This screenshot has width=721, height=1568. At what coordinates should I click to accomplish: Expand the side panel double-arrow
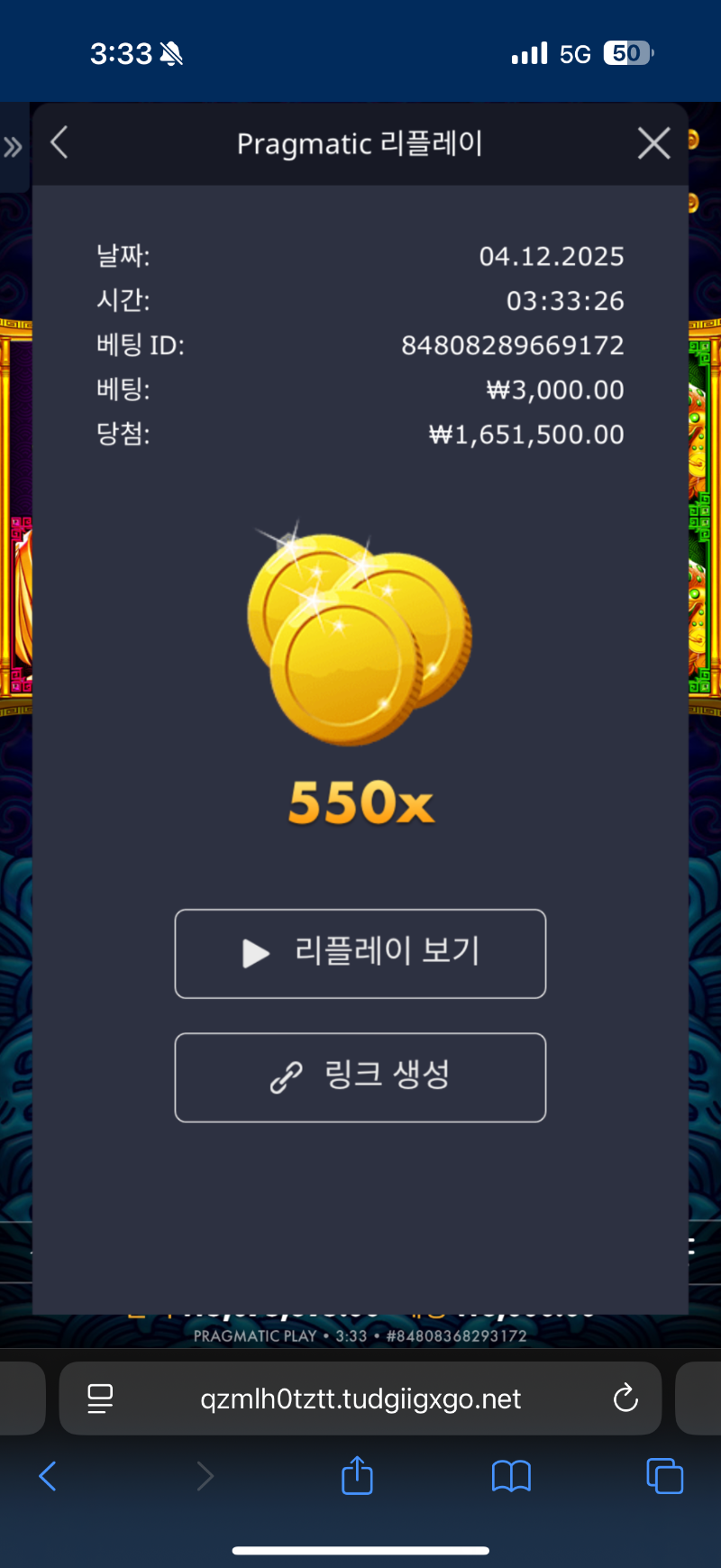pyautogui.click(x=13, y=146)
